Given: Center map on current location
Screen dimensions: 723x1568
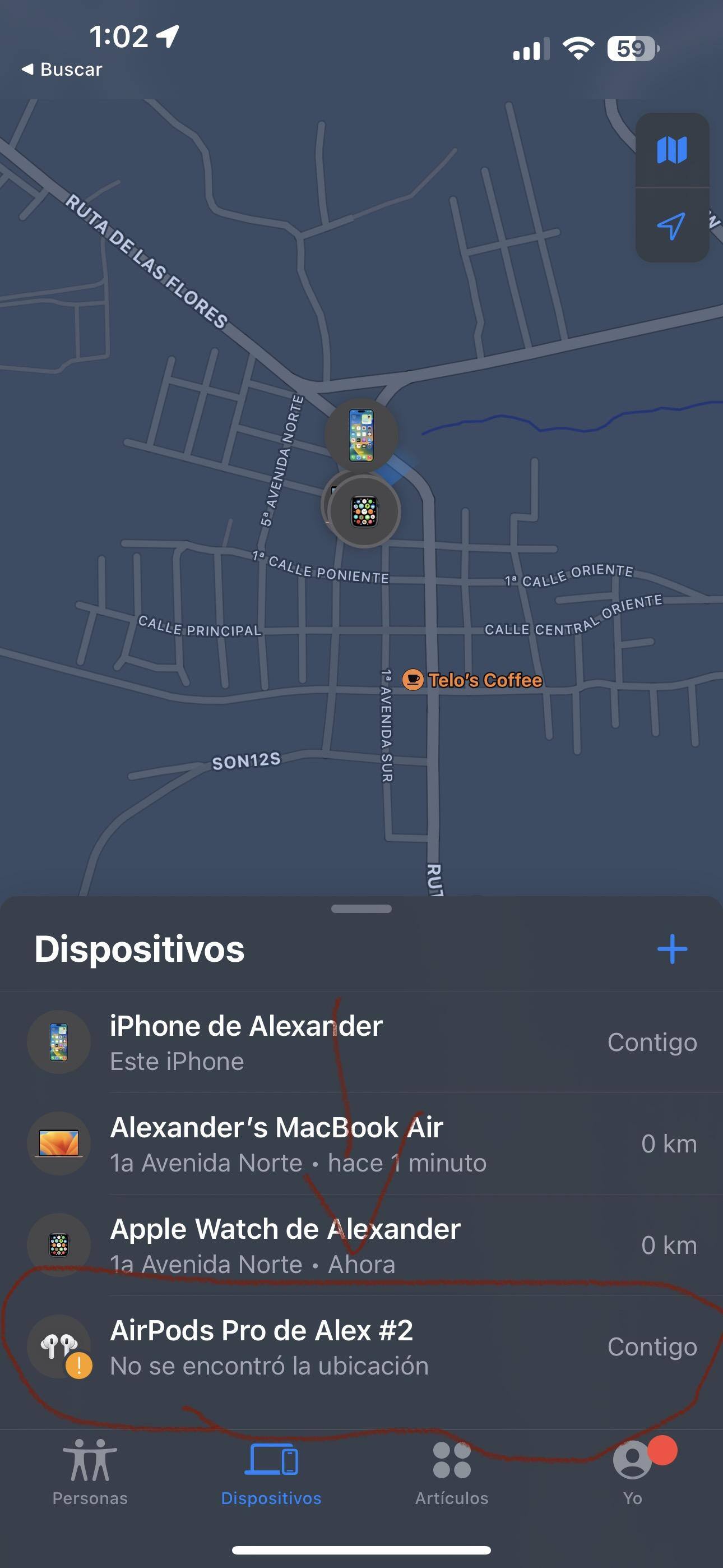Looking at the screenshot, I should click(672, 226).
